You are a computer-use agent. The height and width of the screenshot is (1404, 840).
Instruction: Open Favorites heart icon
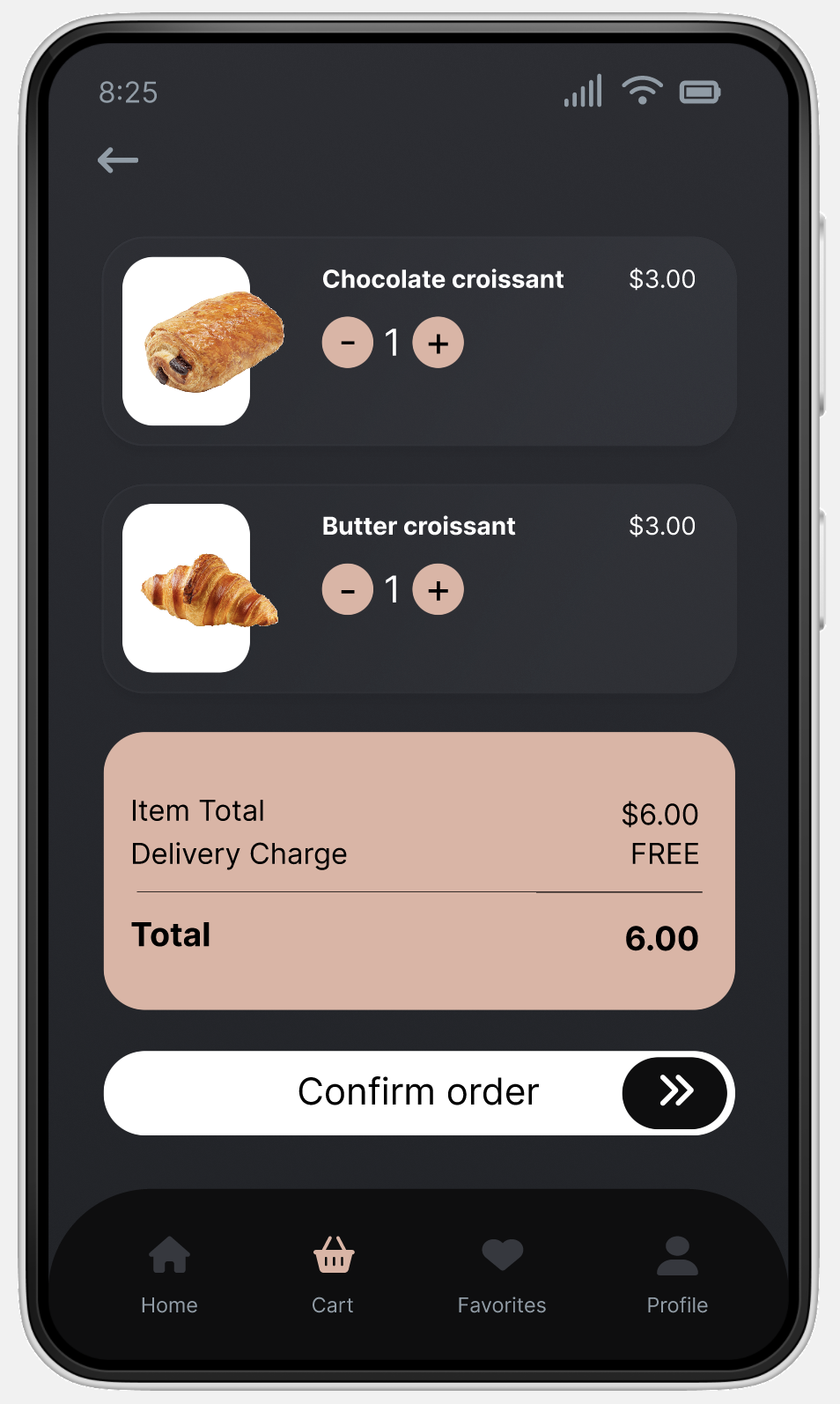(501, 1254)
